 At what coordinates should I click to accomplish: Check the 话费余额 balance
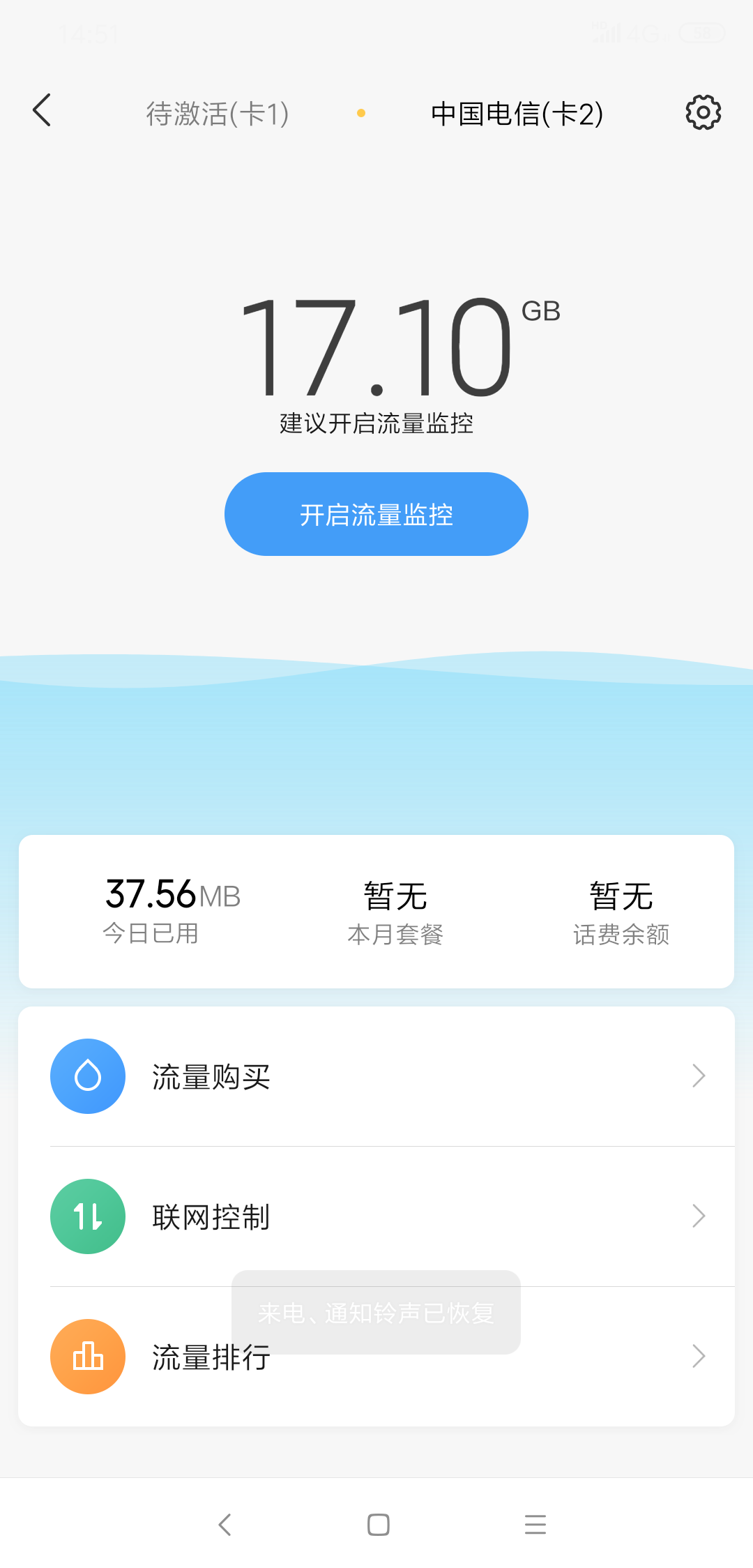(x=621, y=912)
